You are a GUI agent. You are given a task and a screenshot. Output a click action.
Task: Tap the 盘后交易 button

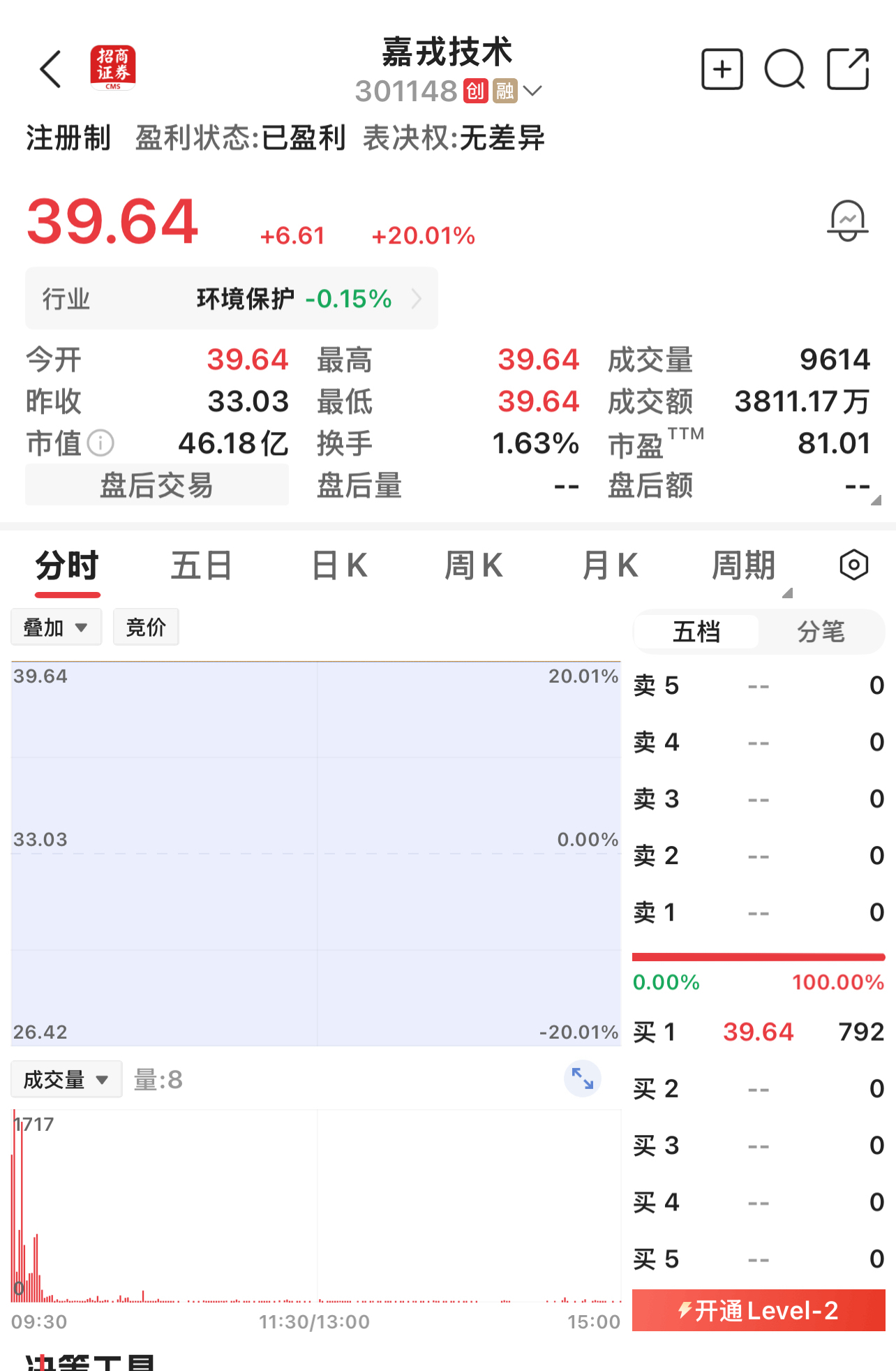(157, 485)
